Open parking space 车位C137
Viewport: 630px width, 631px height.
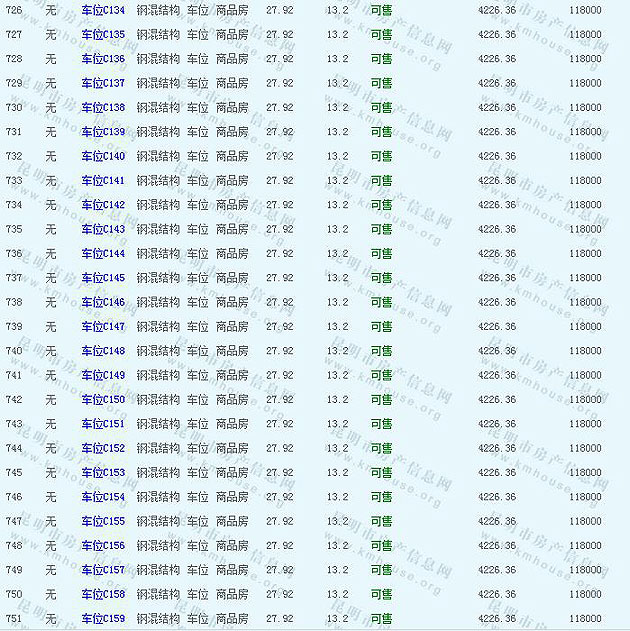click(103, 83)
